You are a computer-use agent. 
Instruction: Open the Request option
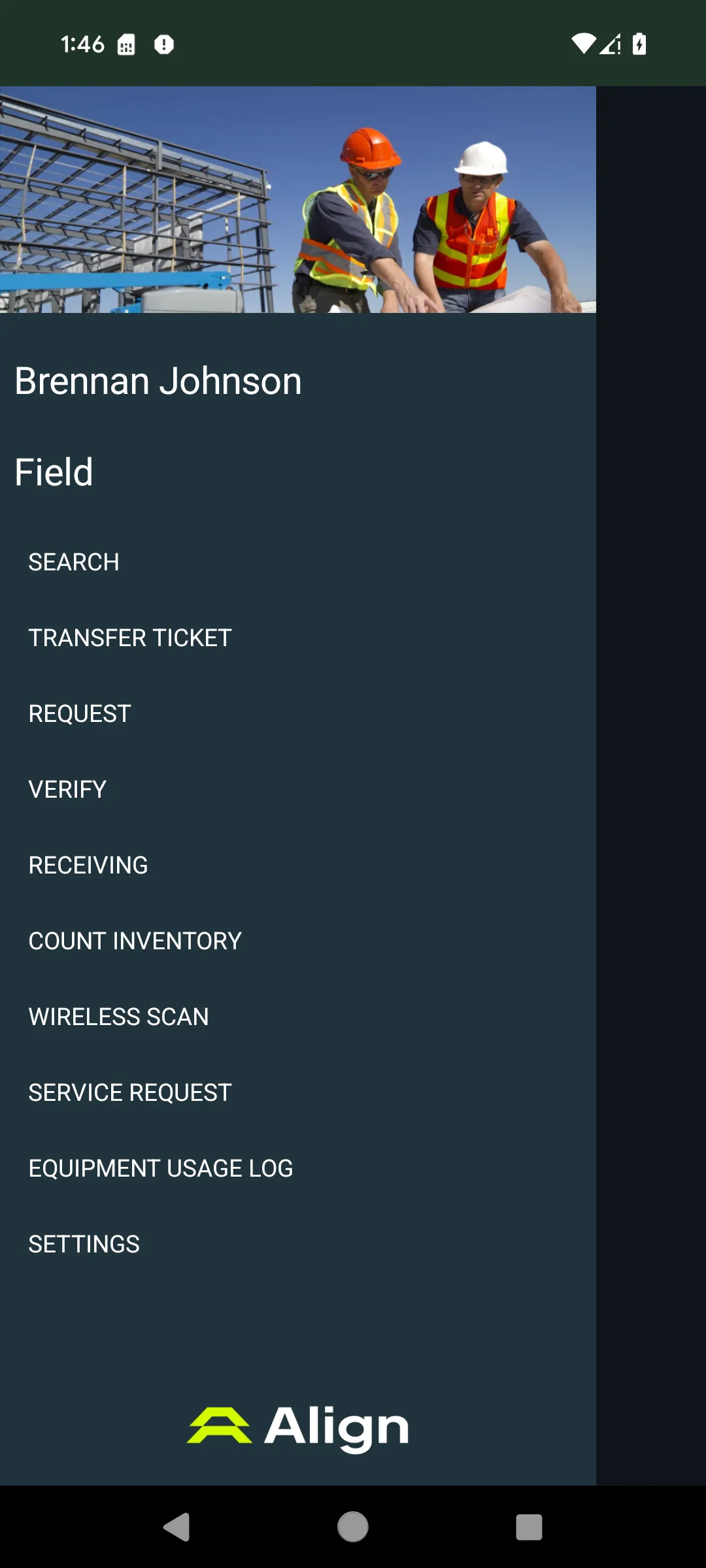tap(80, 713)
